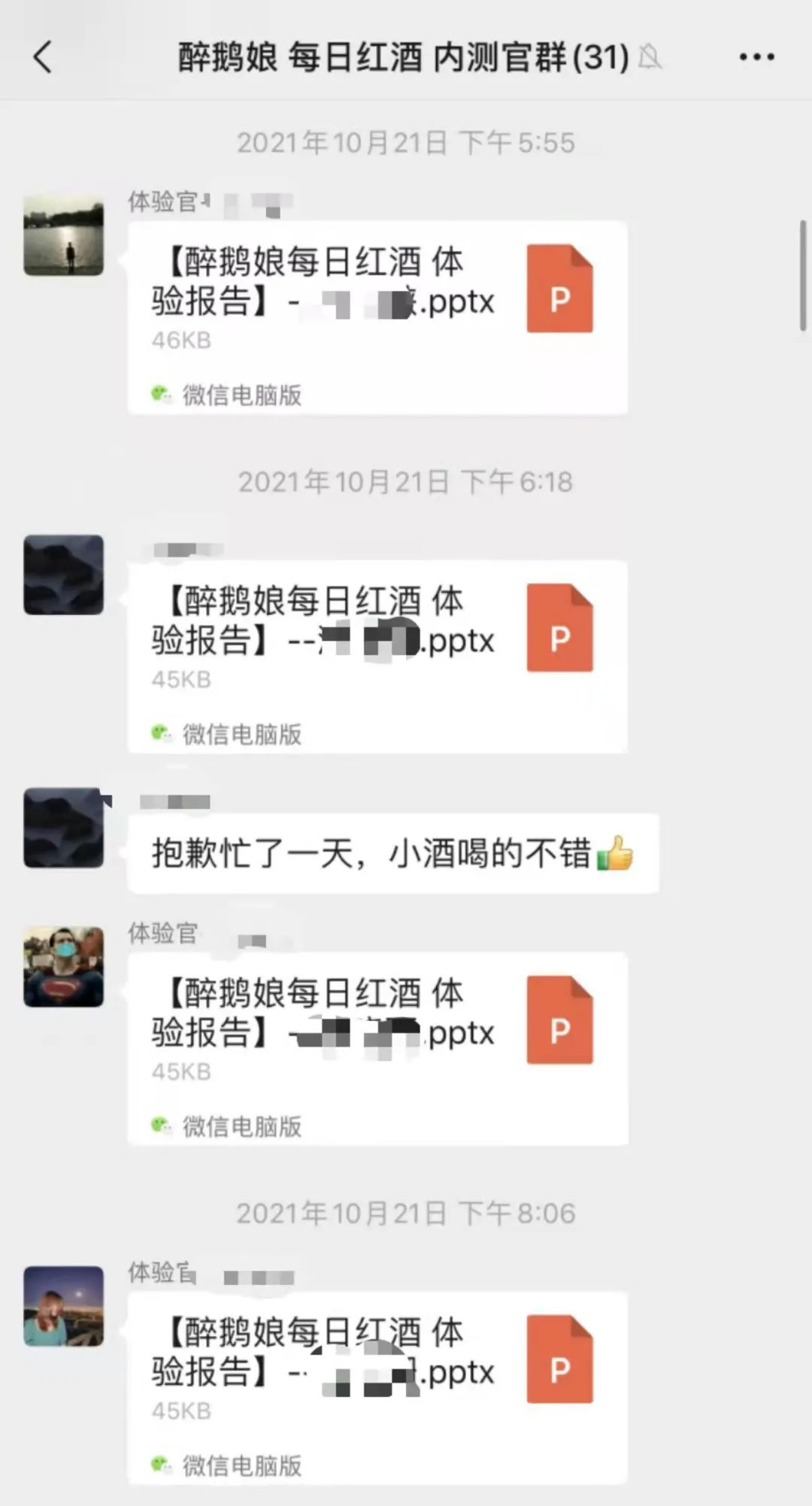Open the pptx file sent at 6:18

point(377,656)
